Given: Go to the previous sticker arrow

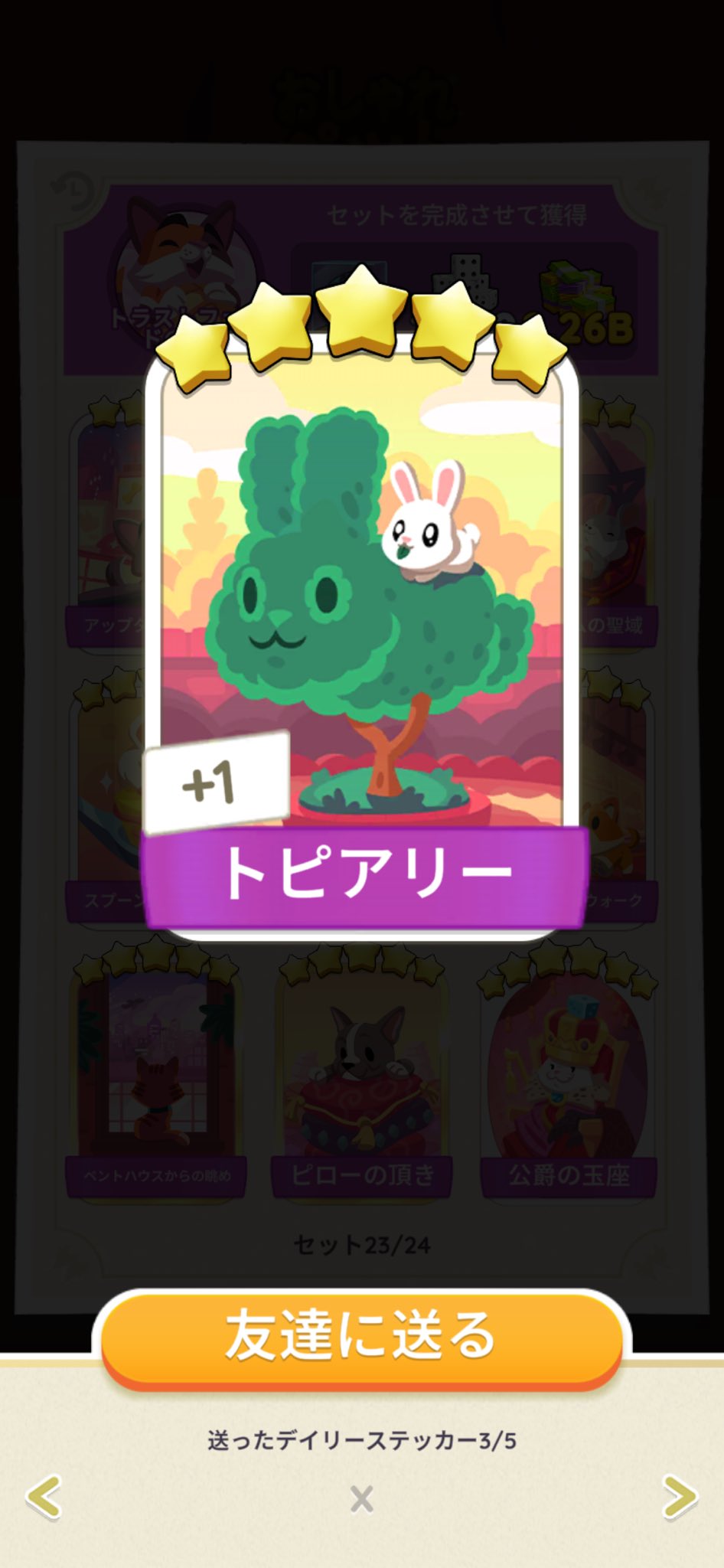Looking at the screenshot, I should pos(44,1497).
